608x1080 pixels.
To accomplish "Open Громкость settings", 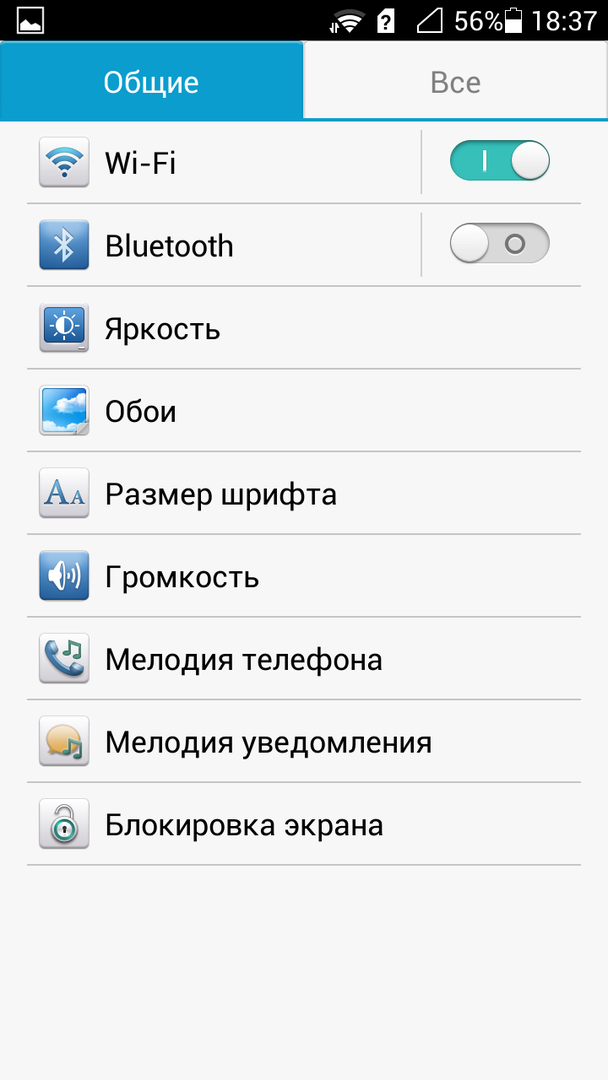I will pos(300,577).
